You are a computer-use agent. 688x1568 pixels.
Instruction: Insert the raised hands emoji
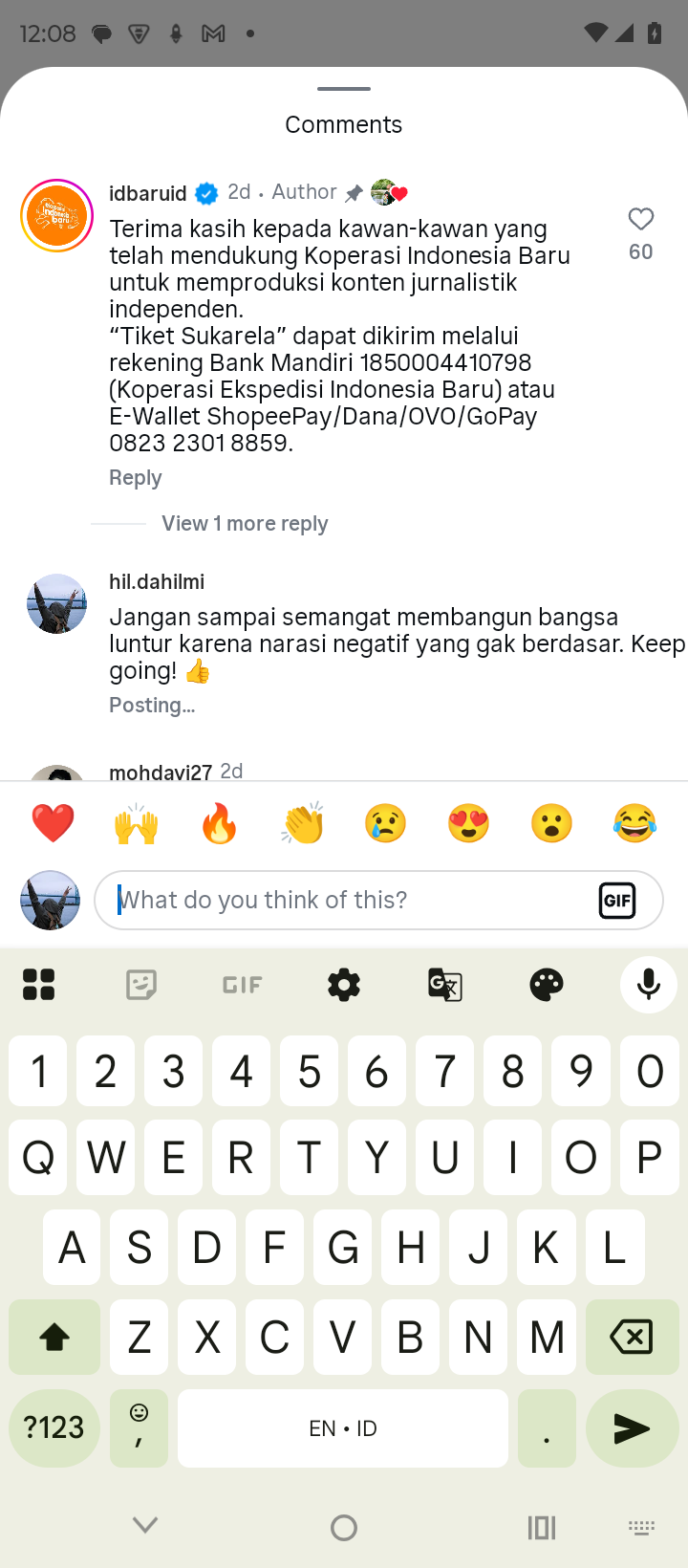click(136, 823)
